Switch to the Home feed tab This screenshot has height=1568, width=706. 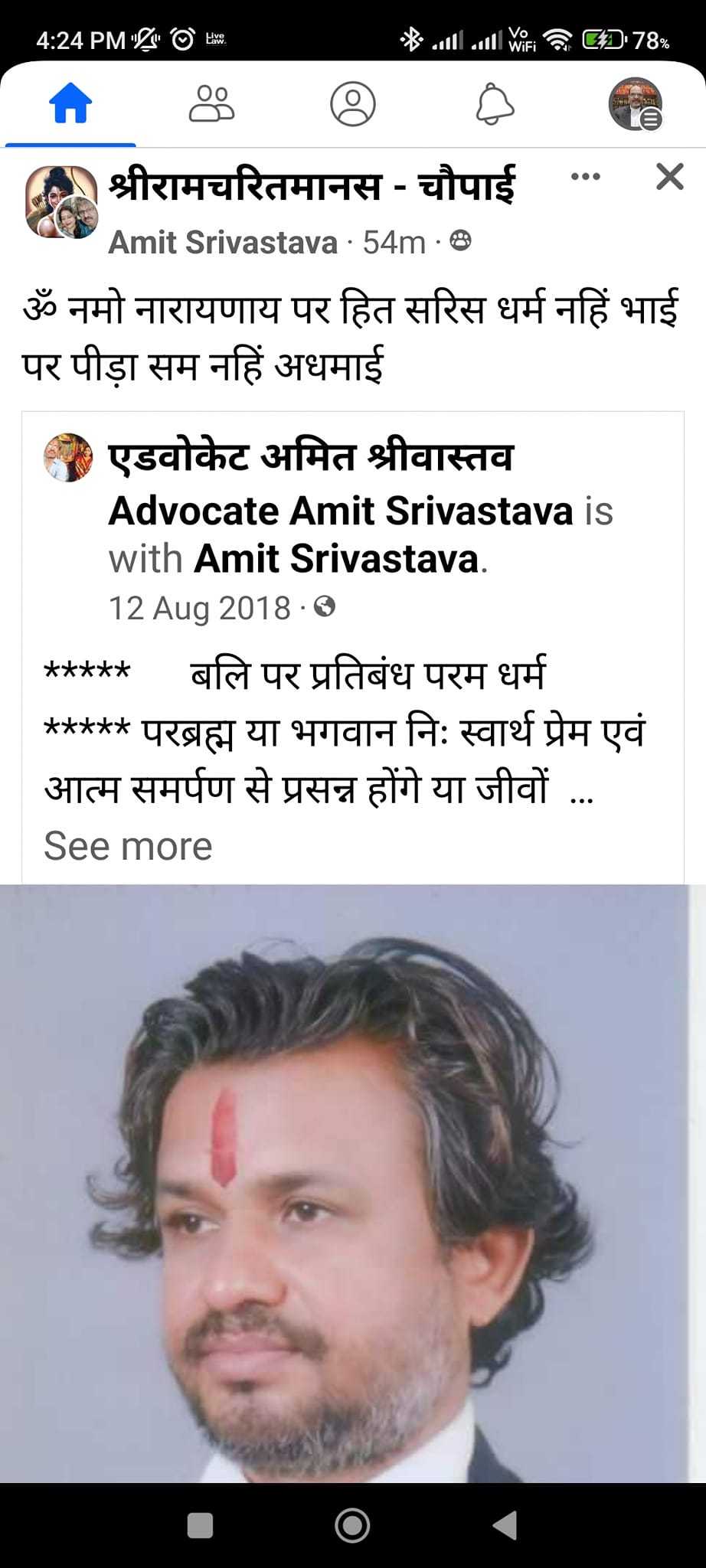[70, 103]
